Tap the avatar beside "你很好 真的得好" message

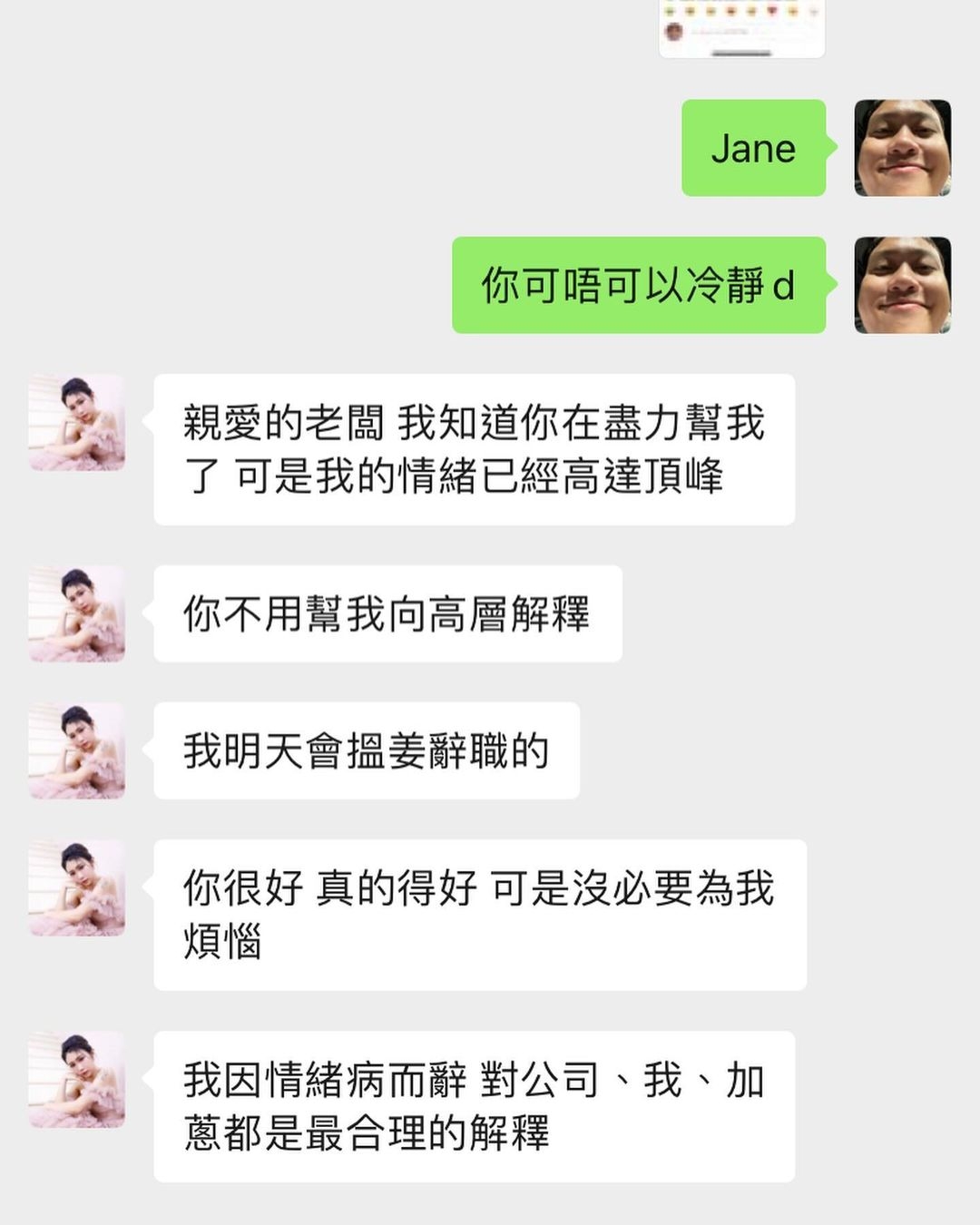[x=77, y=887]
